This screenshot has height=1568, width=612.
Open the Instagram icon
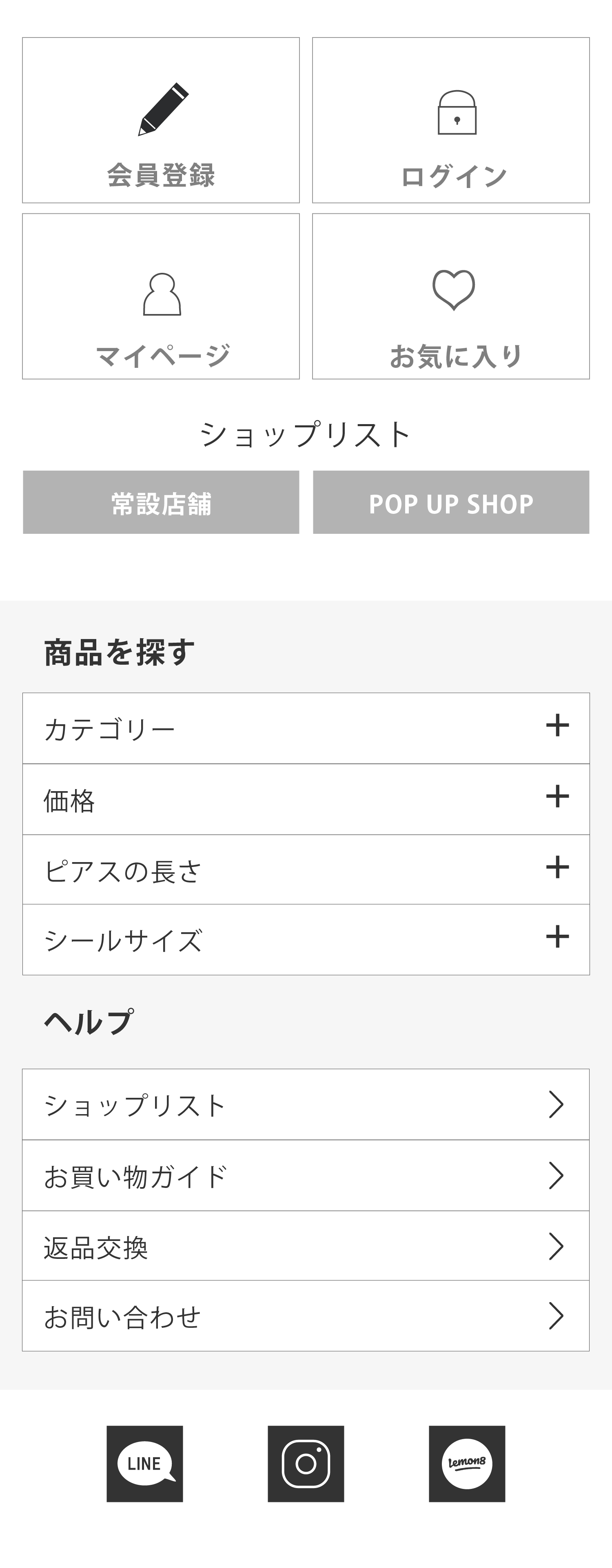click(x=306, y=1464)
